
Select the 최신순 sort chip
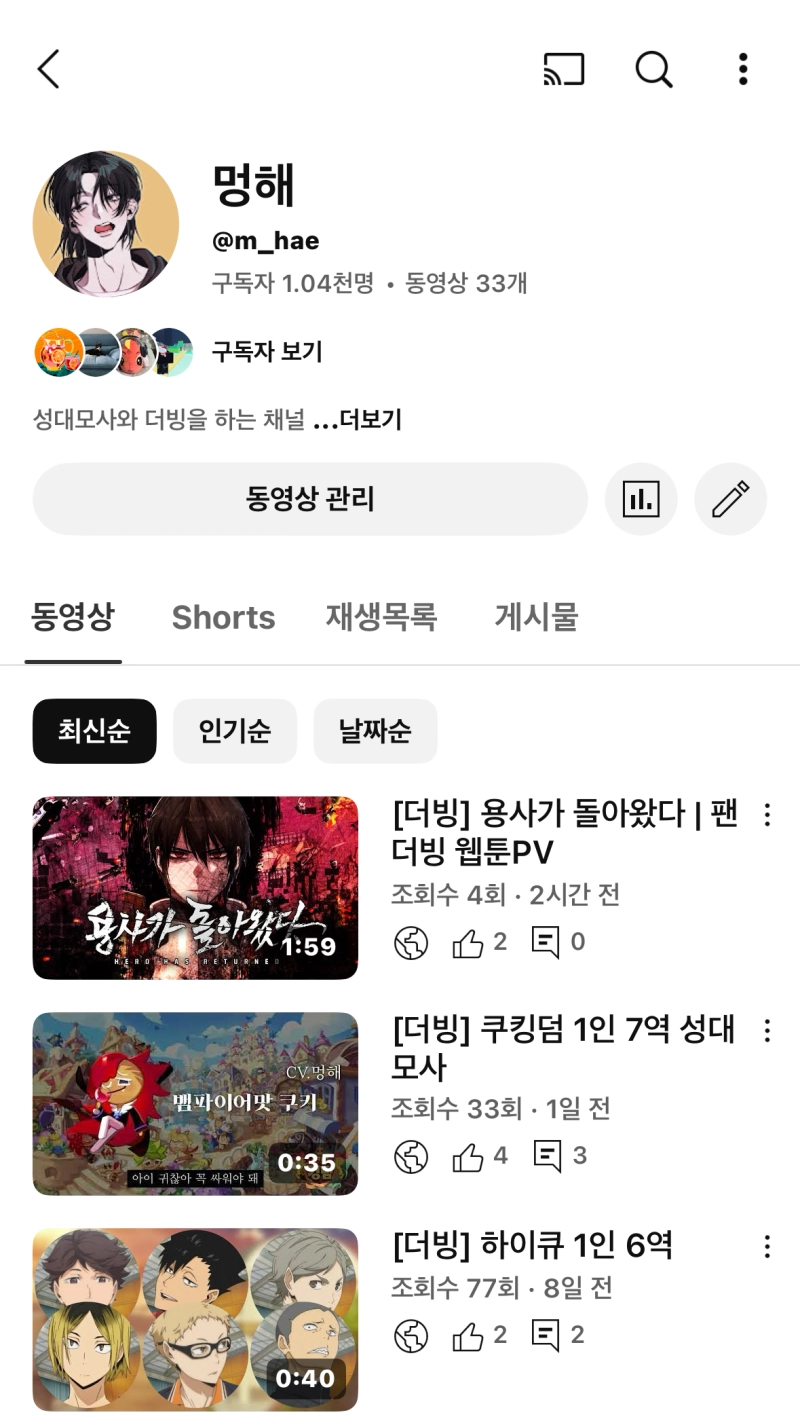95,731
